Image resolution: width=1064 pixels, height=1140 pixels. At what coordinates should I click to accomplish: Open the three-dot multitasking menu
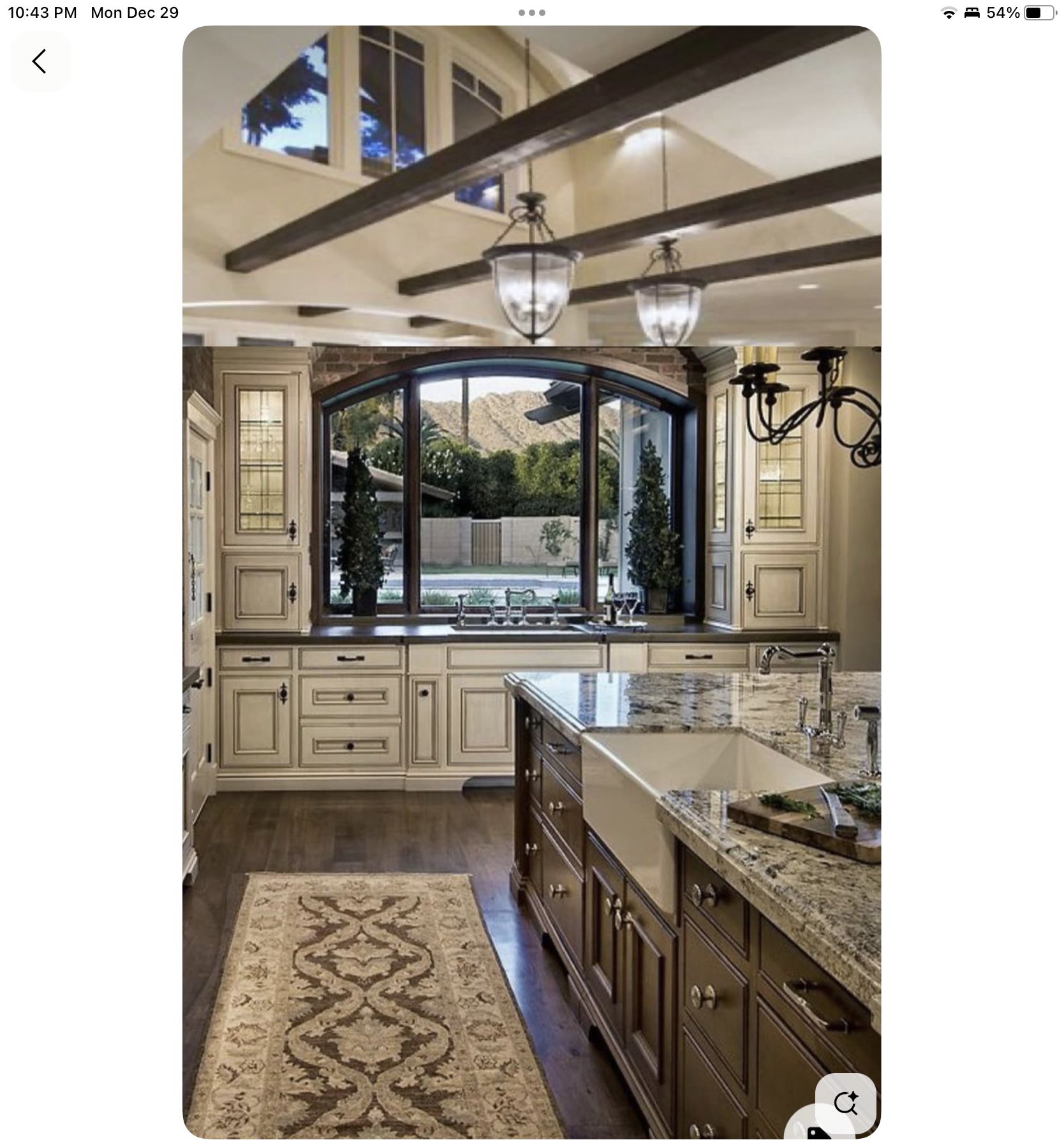pyautogui.click(x=531, y=13)
